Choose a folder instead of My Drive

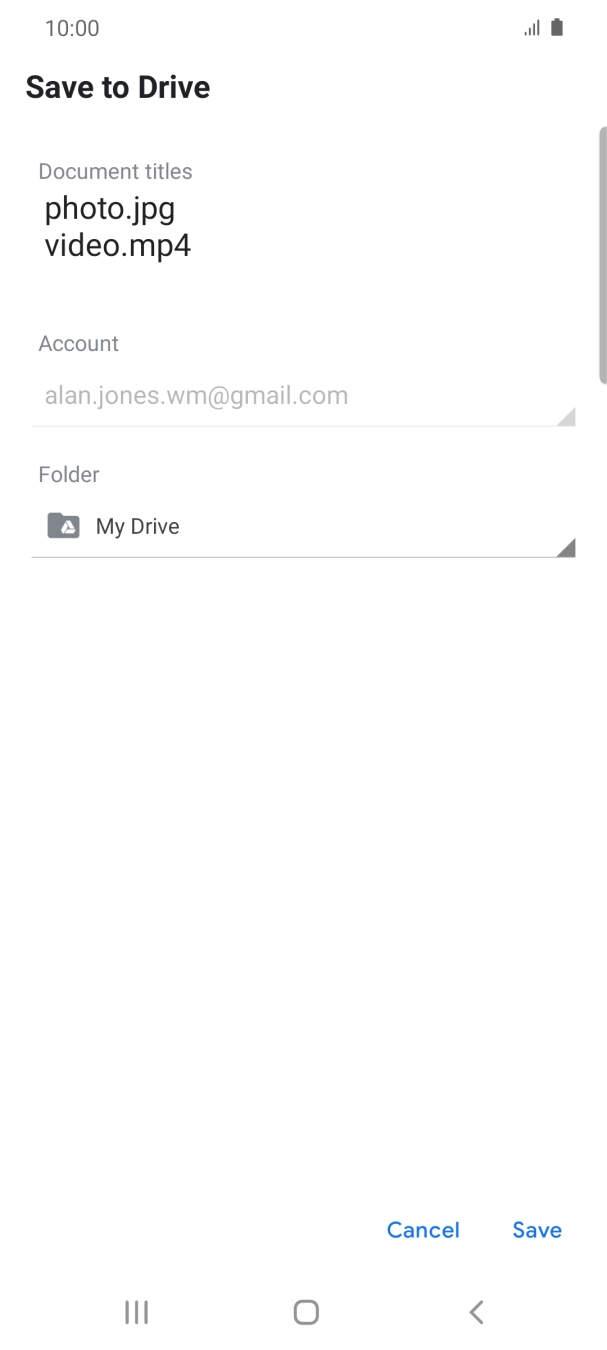[x=302, y=527]
